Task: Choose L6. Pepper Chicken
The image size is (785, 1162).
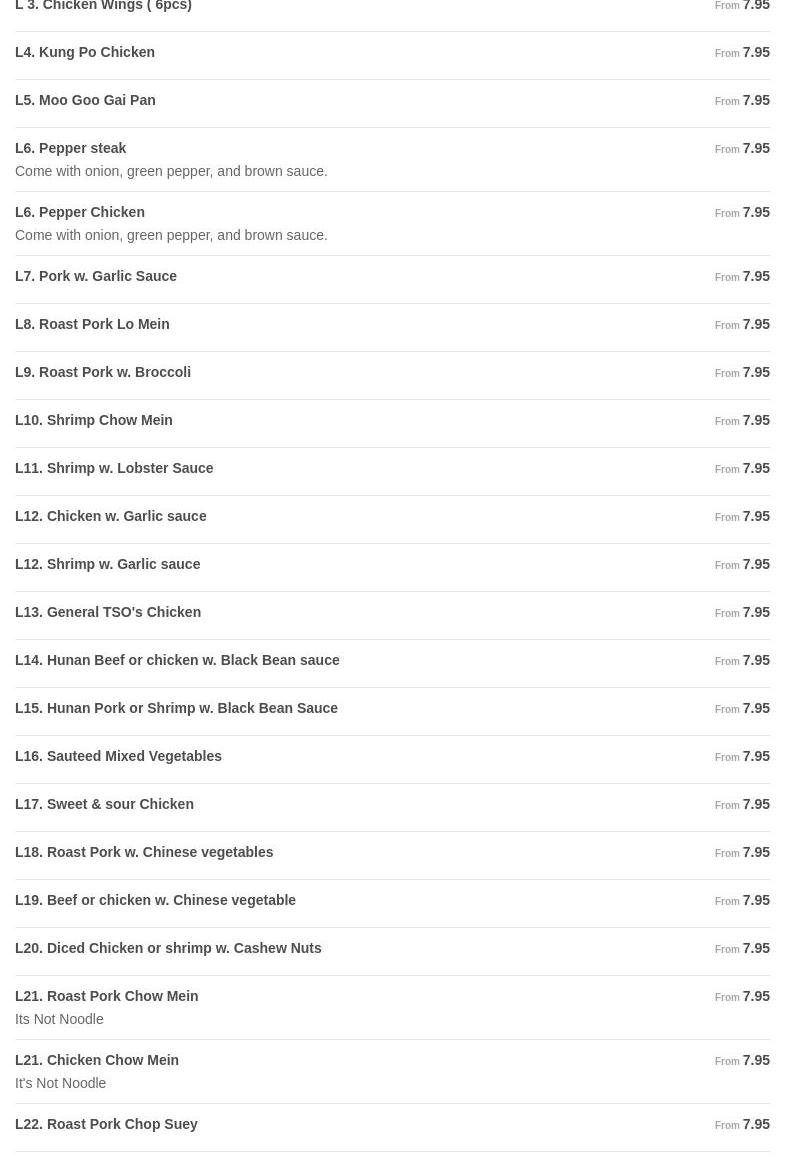Action: click(x=80, y=212)
